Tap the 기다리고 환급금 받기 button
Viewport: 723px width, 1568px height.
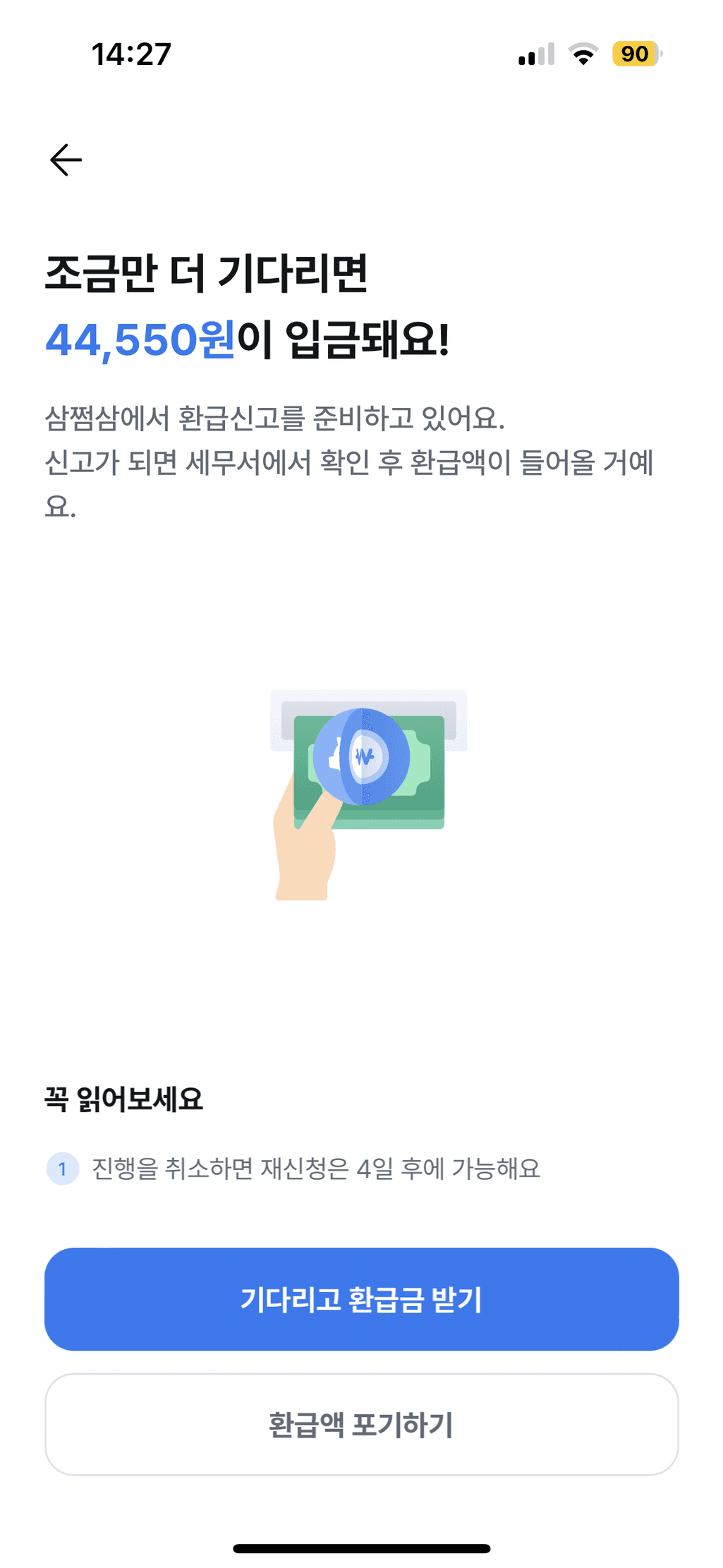pyautogui.click(x=361, y=1298)
